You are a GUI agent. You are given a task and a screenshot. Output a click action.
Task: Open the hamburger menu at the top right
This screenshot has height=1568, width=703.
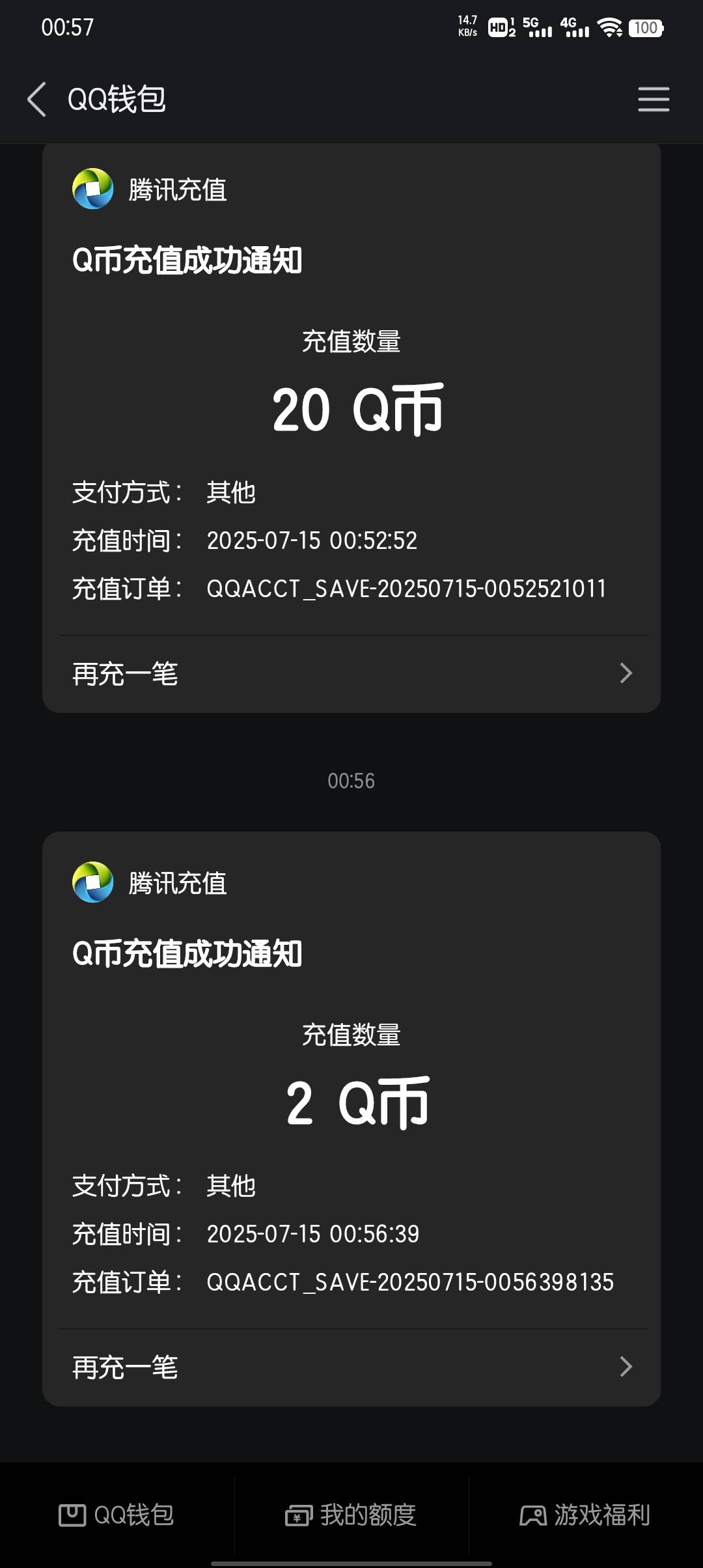coord(654,100)
